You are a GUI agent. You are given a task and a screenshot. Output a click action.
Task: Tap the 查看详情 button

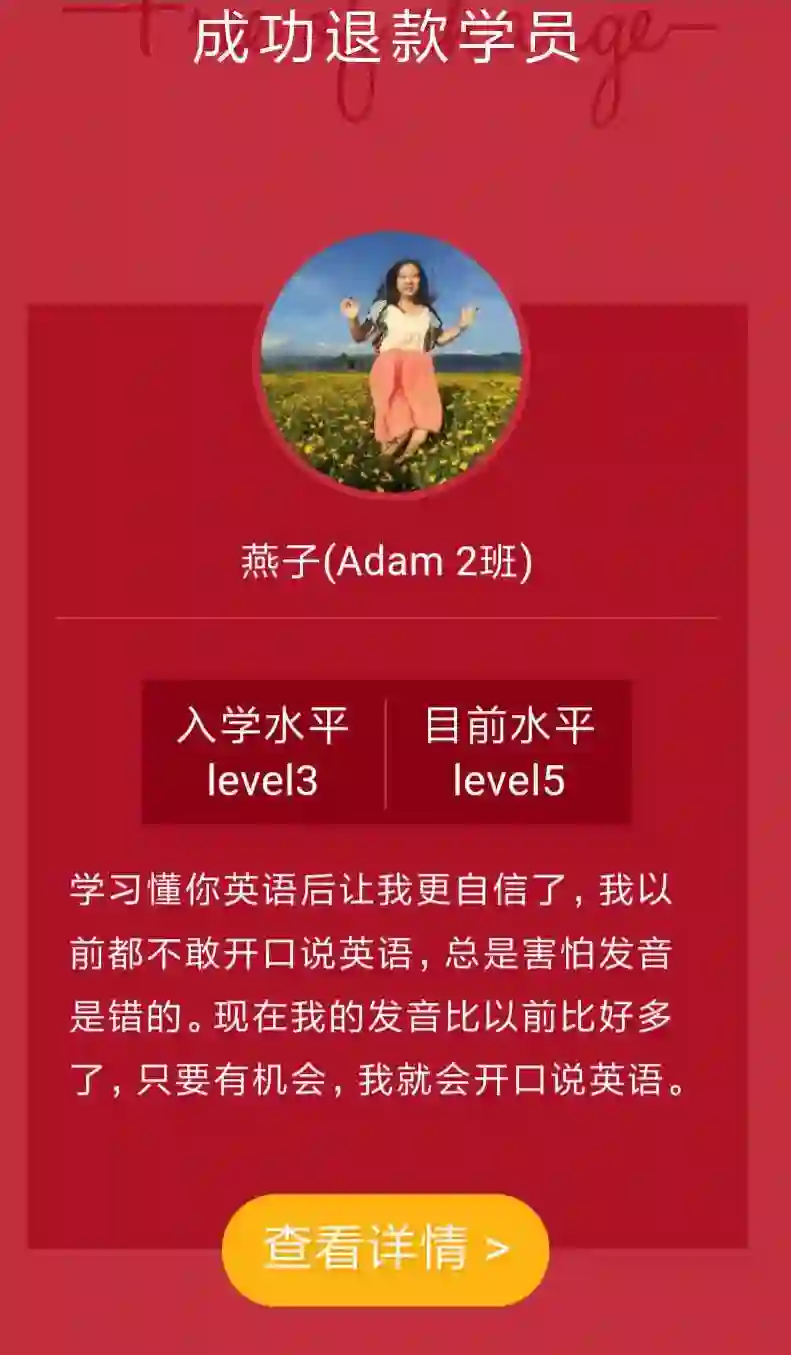coord(385,1249)
